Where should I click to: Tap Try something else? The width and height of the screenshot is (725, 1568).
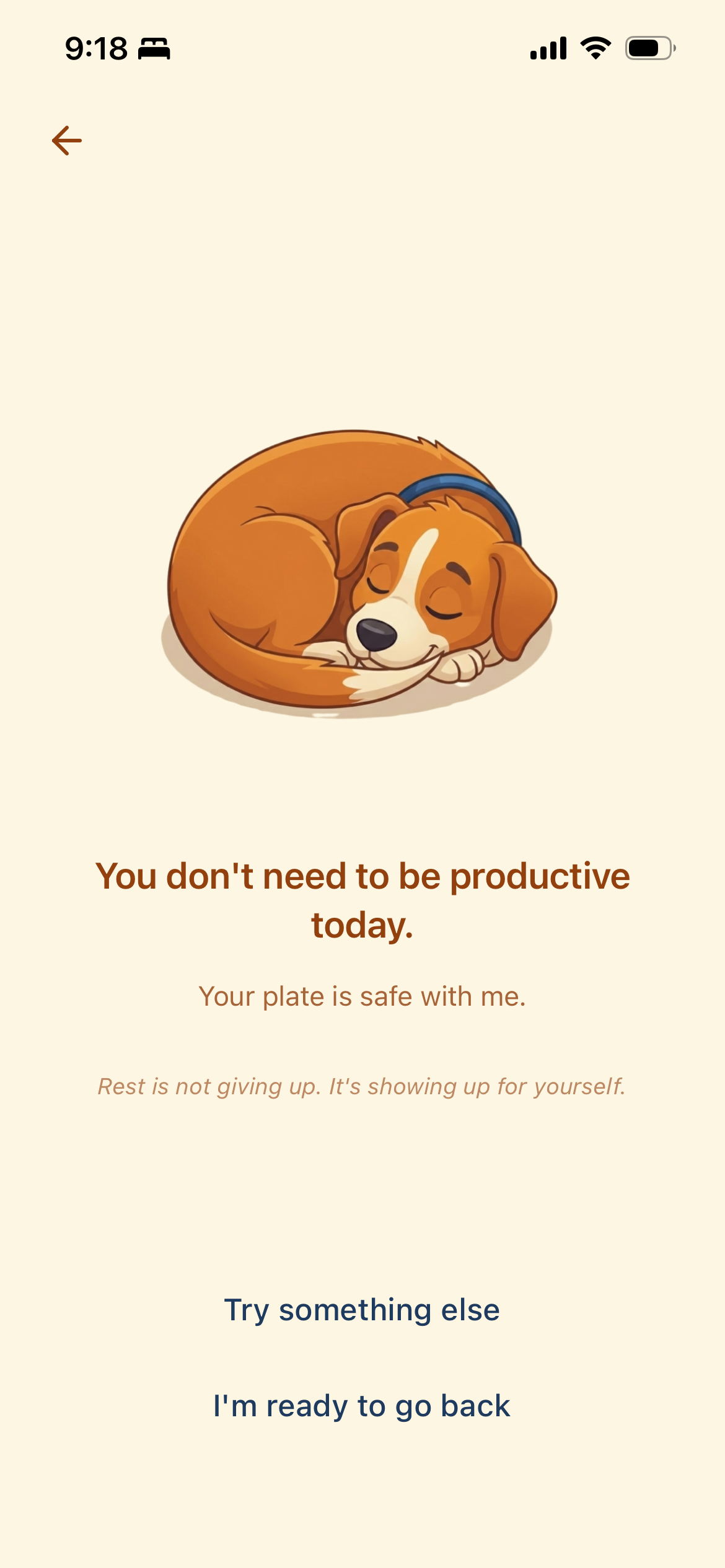click(x=362, y=1310)
